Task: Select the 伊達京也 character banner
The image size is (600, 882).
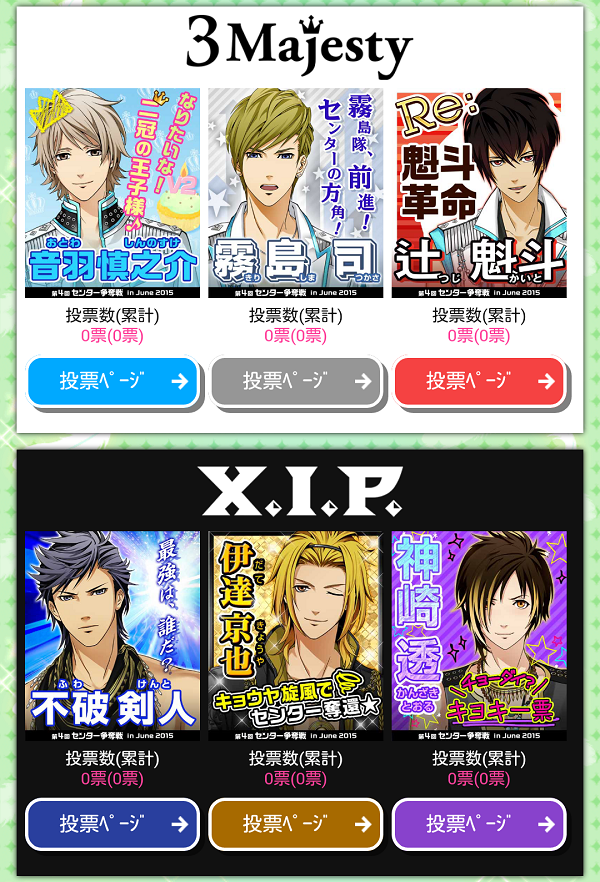Action: click(296, 636)
